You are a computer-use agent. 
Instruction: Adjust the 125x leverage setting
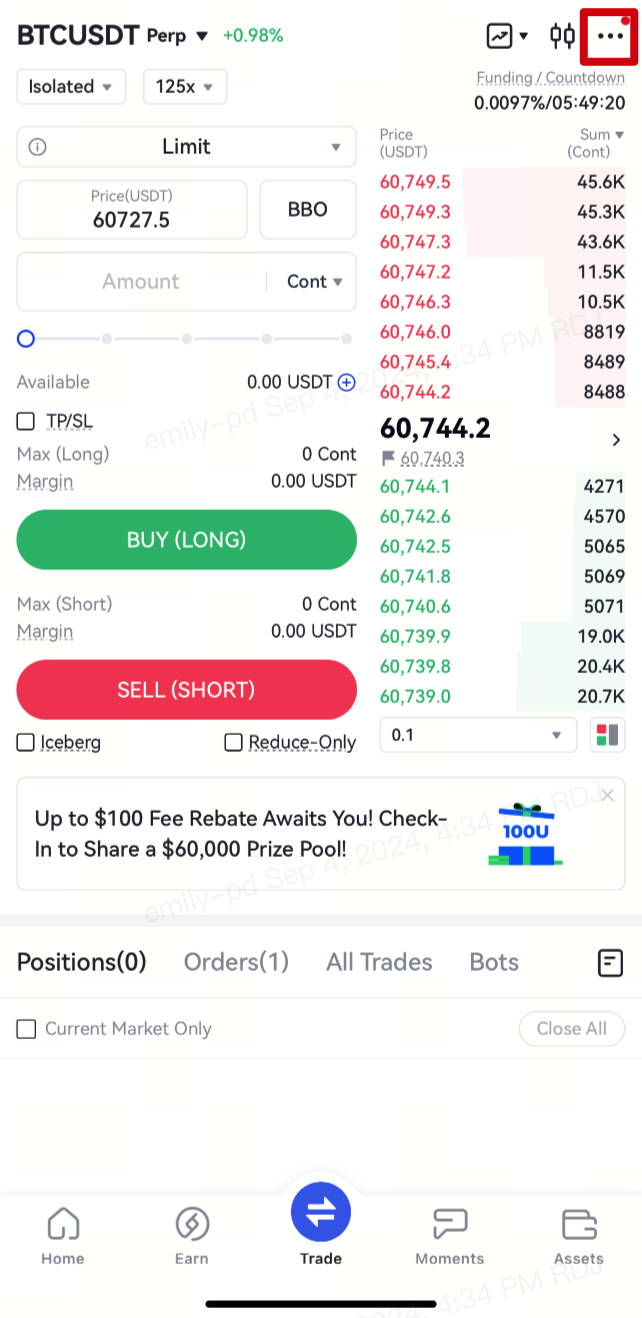pos(185,87)
